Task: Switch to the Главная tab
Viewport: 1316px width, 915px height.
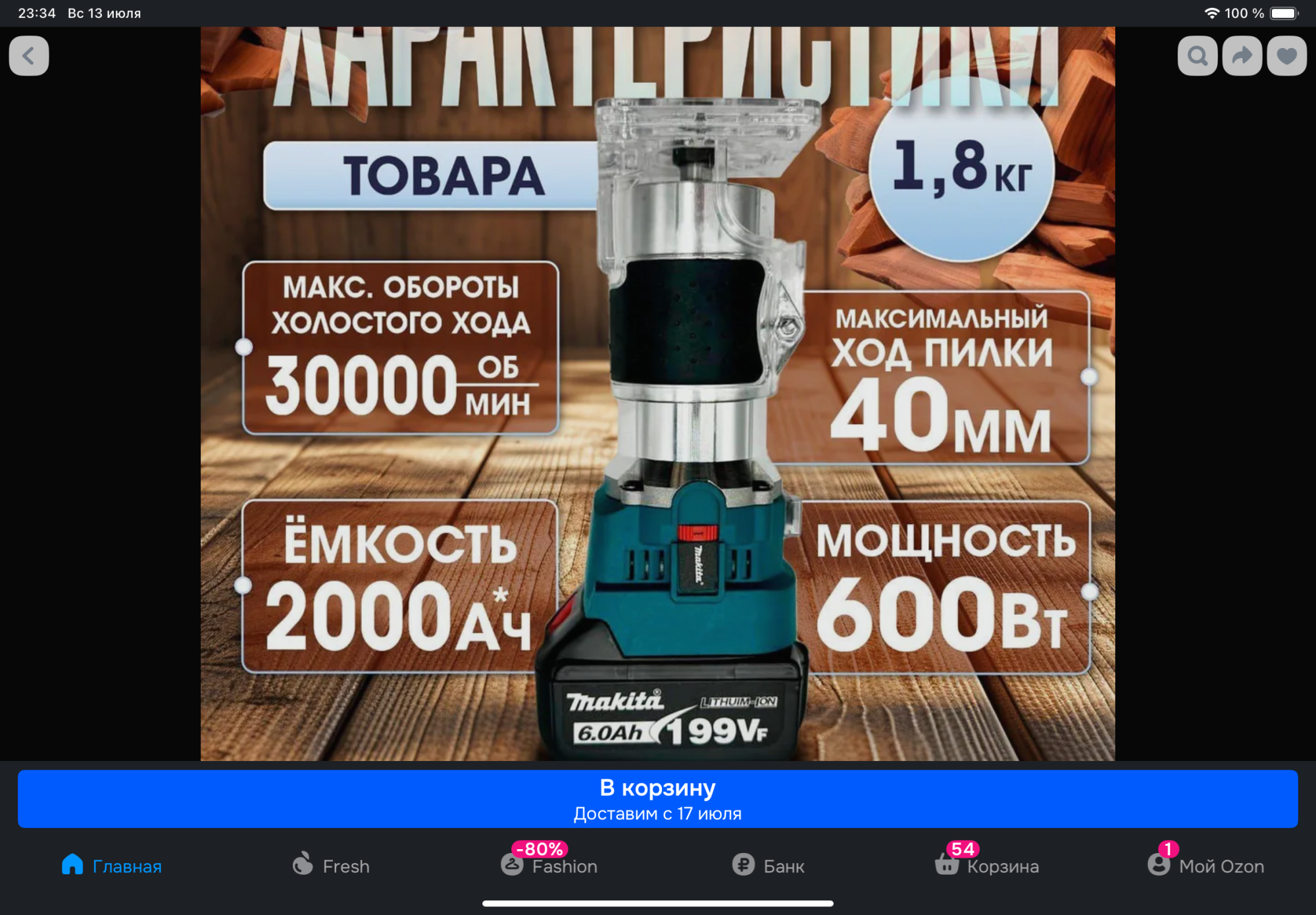Action: tap(112, 865)
